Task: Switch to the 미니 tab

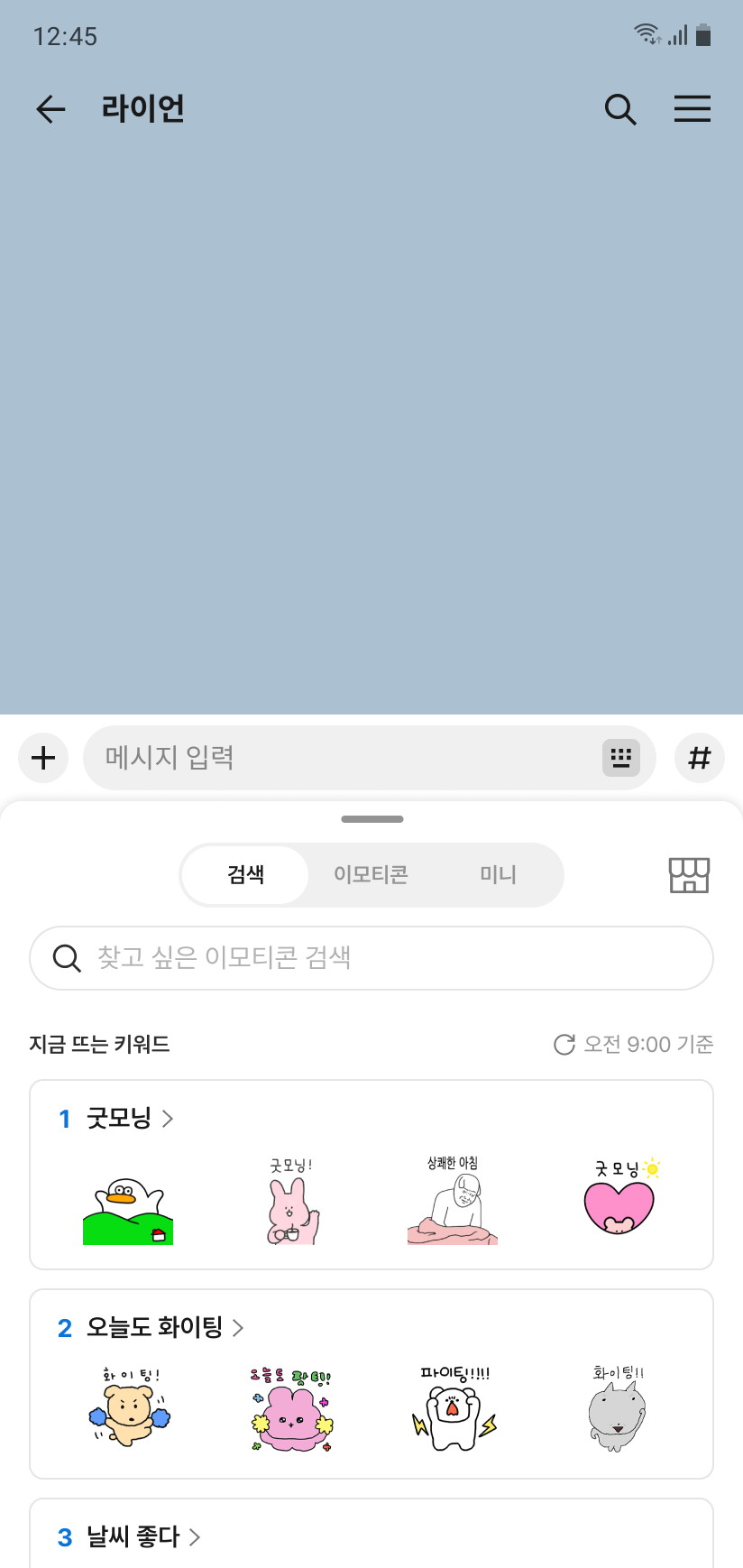Action: [x=497, y=874]
